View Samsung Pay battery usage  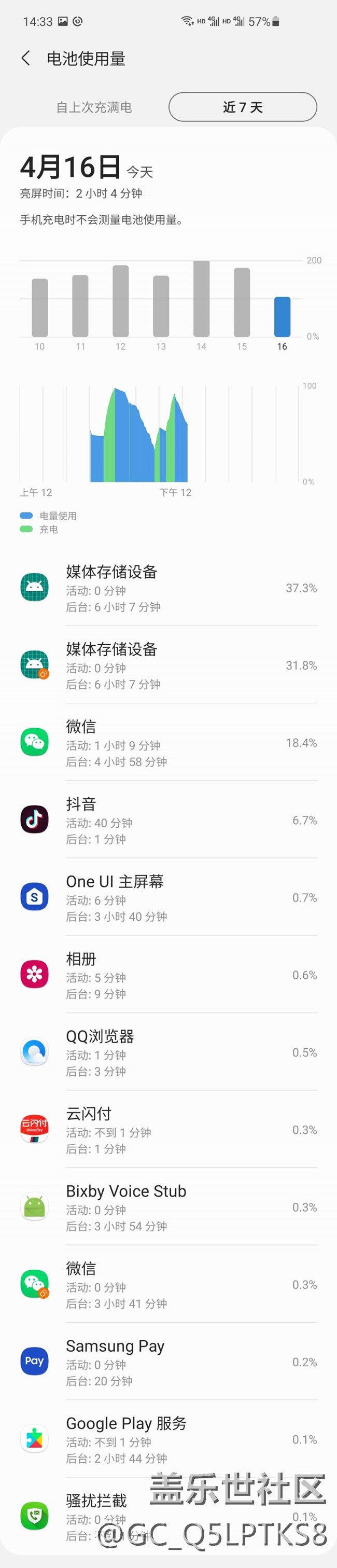tap(168, 1361)
